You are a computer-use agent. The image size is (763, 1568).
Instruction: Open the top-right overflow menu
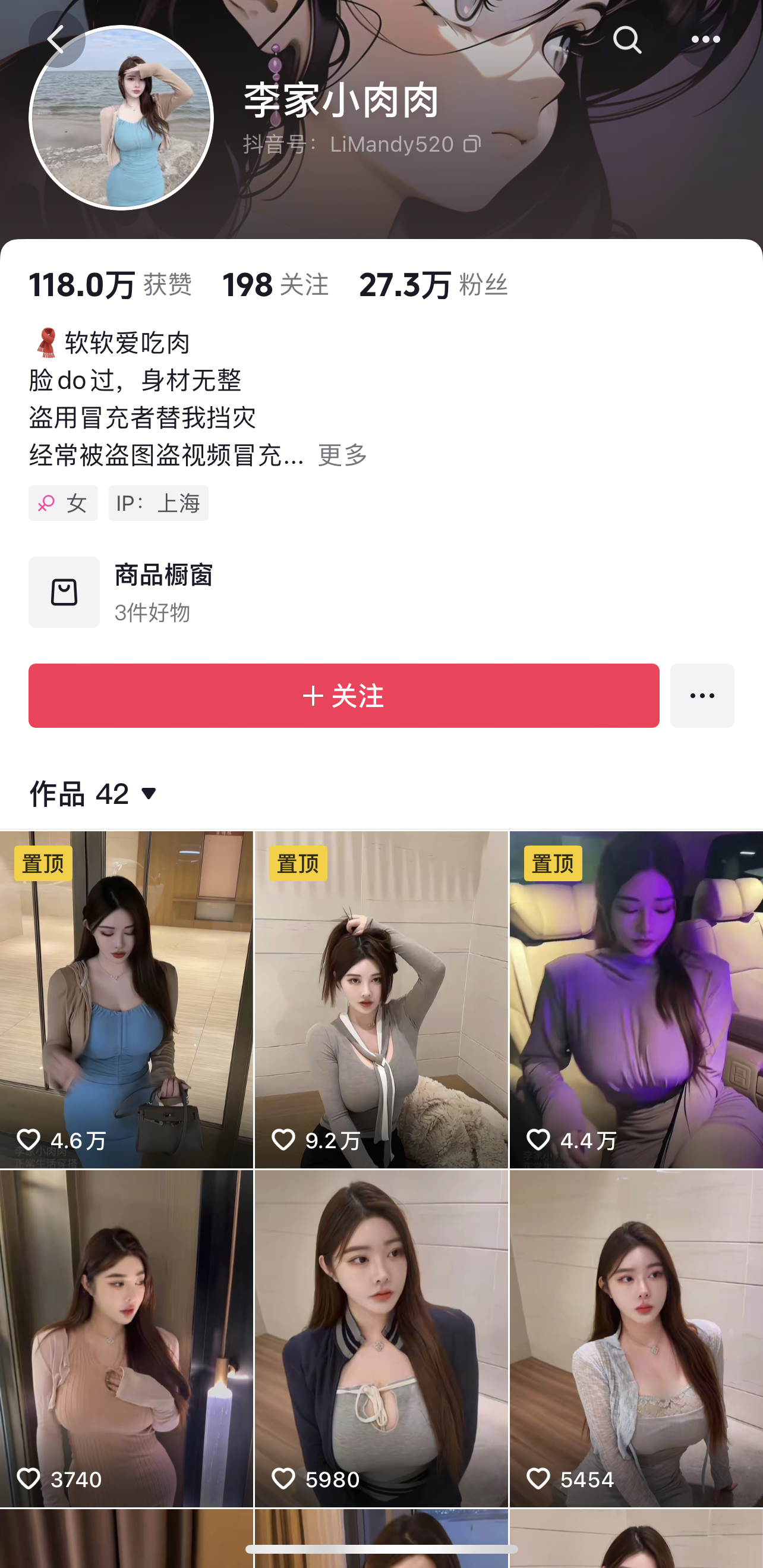pos(705,40)
